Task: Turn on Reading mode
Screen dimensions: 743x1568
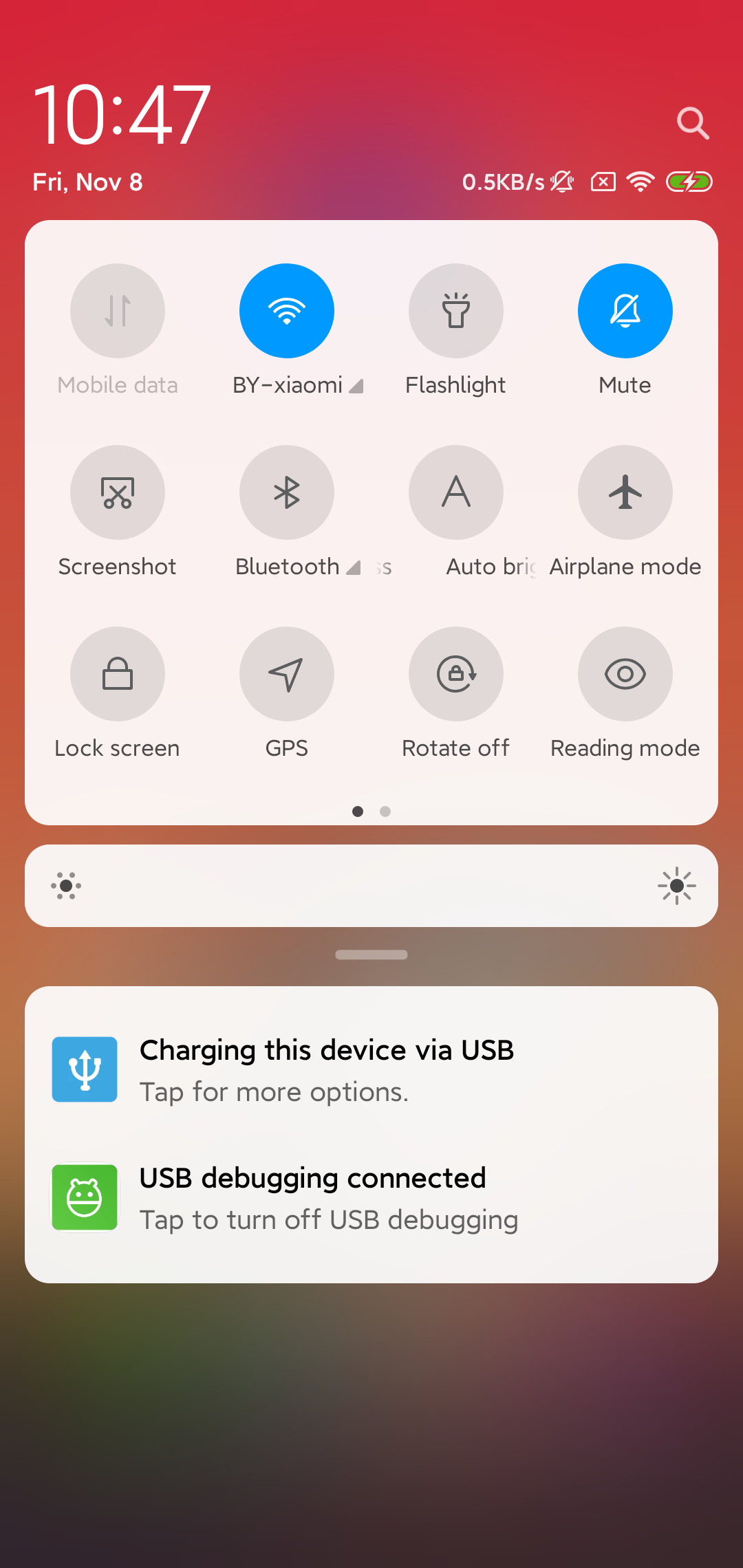Action: pyautogui.click(x=625, y=674)
